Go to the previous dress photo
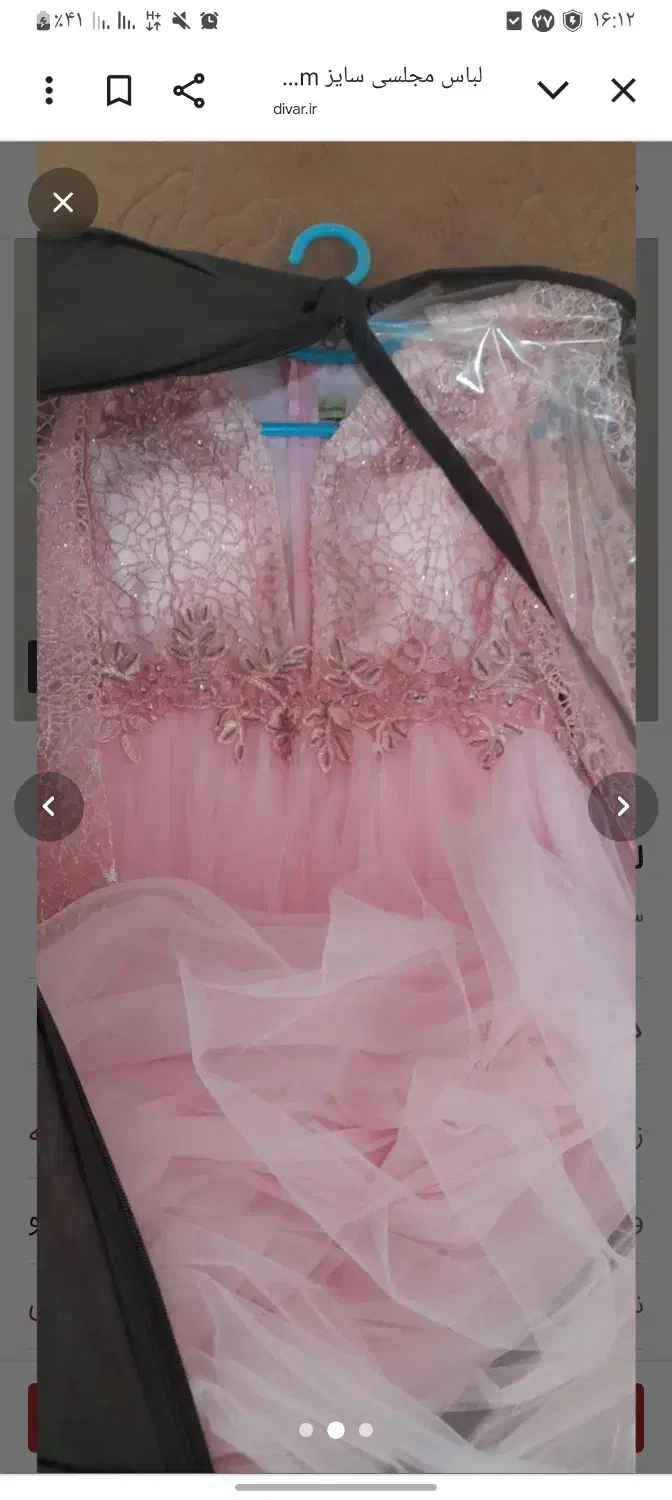This screenshot has width=672, height=1500. (x=48, y=806)
